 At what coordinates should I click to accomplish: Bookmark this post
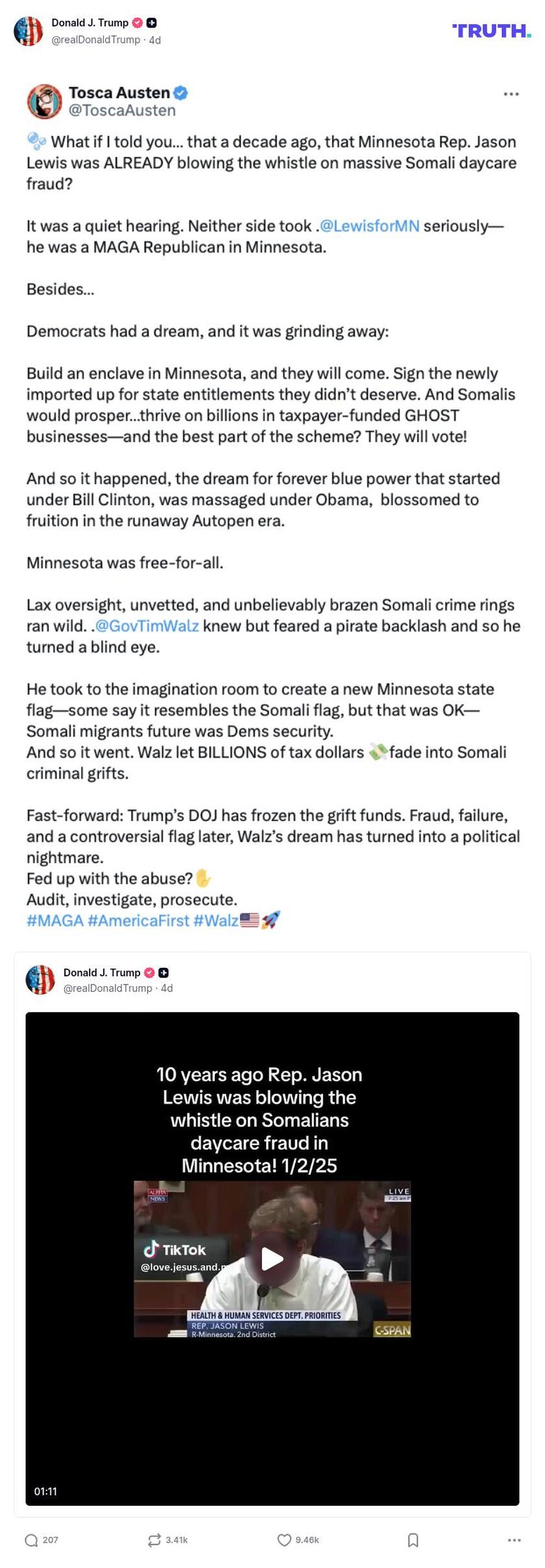pos(413,1540)
